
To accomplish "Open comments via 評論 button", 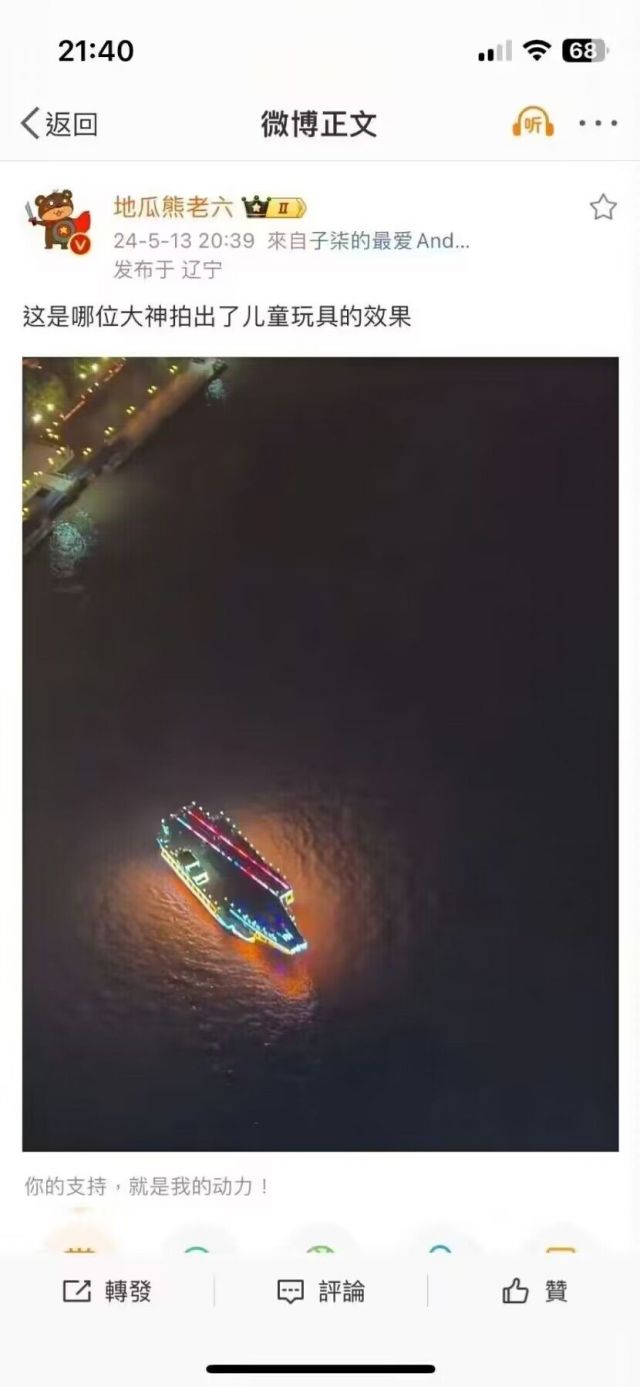I will pyautogui.click(x=320, y=1291).
